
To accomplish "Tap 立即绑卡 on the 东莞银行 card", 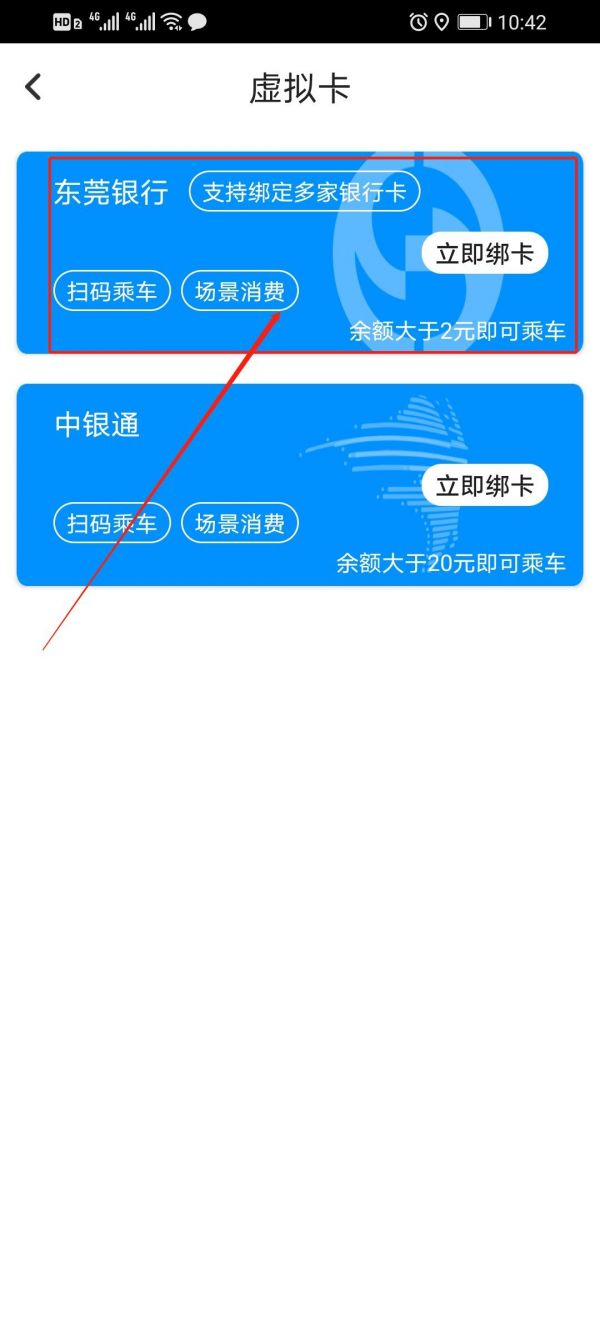I will (x=484, y=254).
